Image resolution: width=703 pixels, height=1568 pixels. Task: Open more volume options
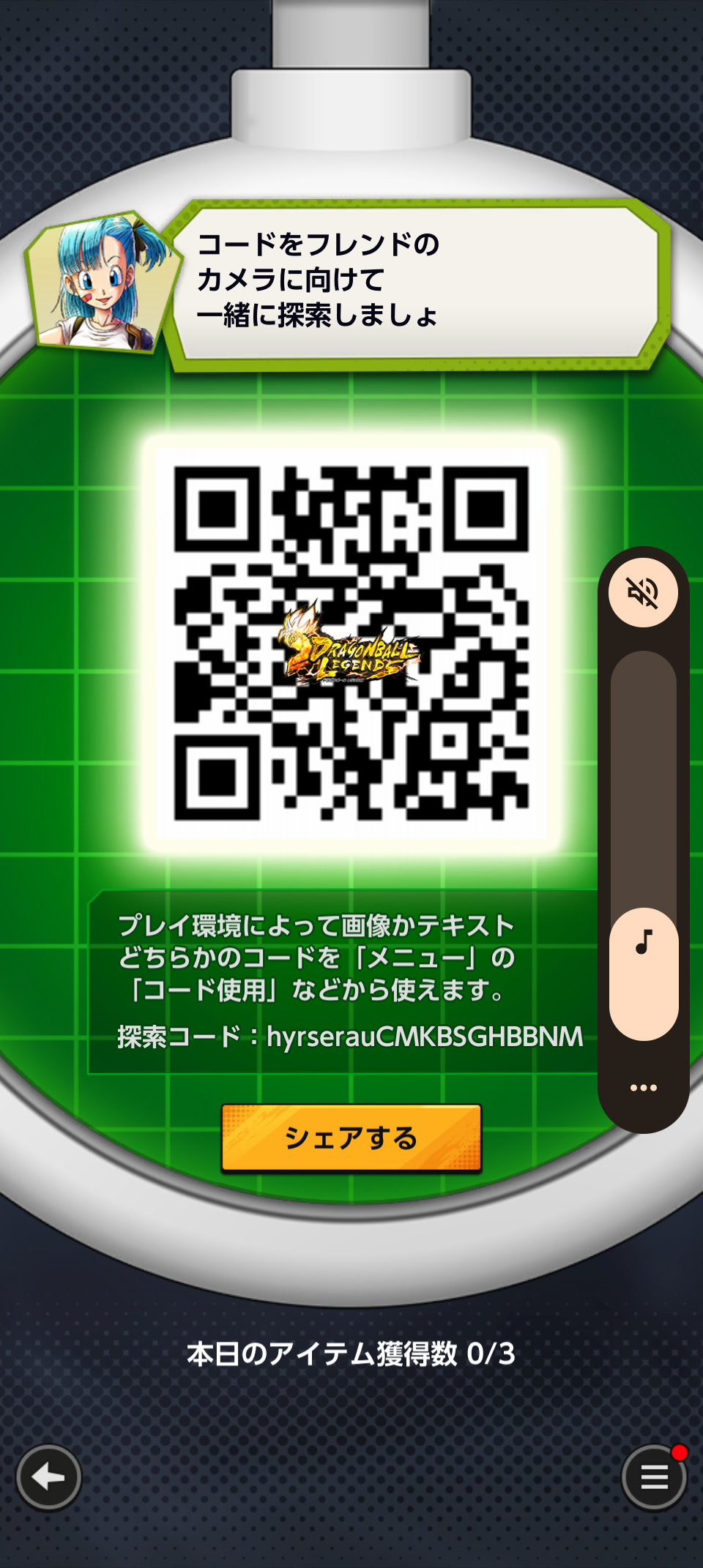point(644,1088)
